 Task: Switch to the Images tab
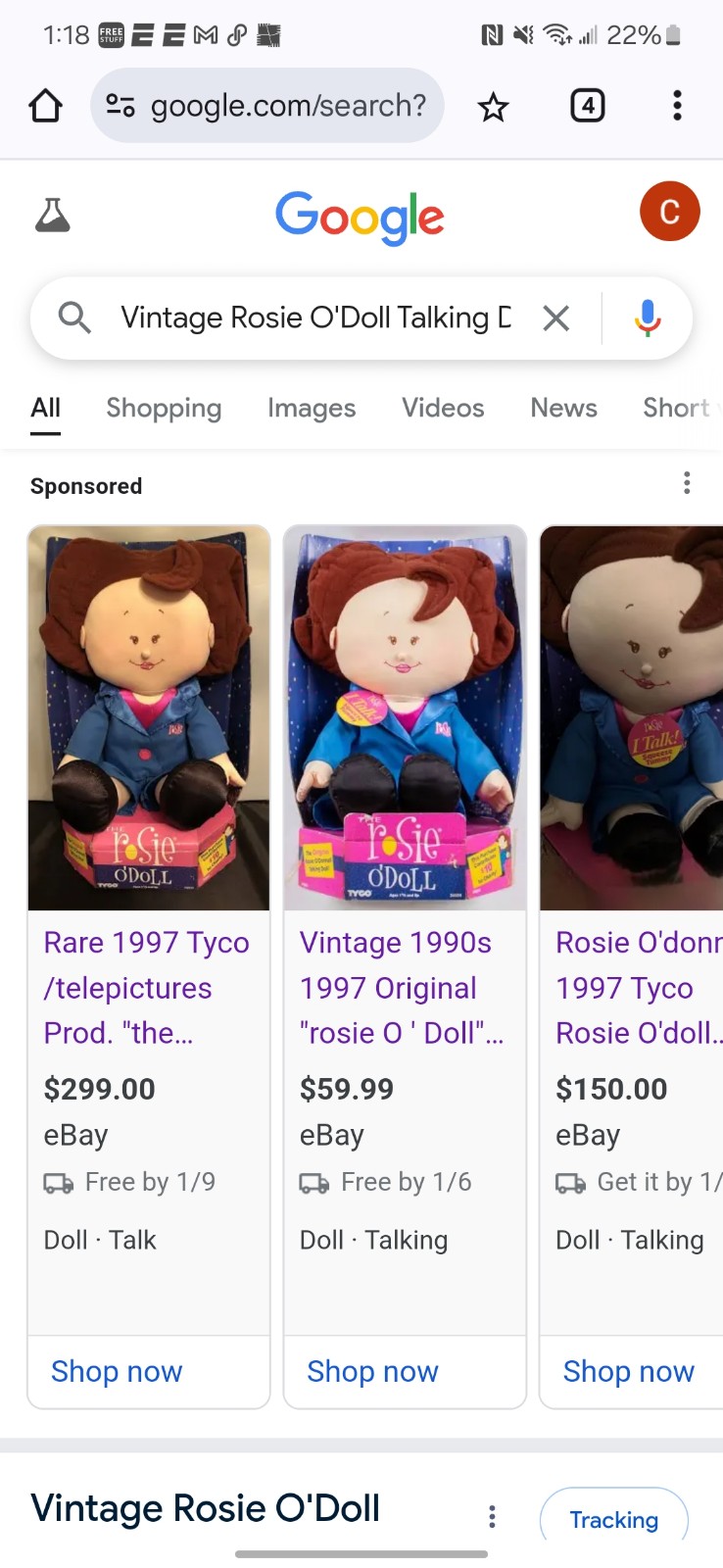[312, 408]
